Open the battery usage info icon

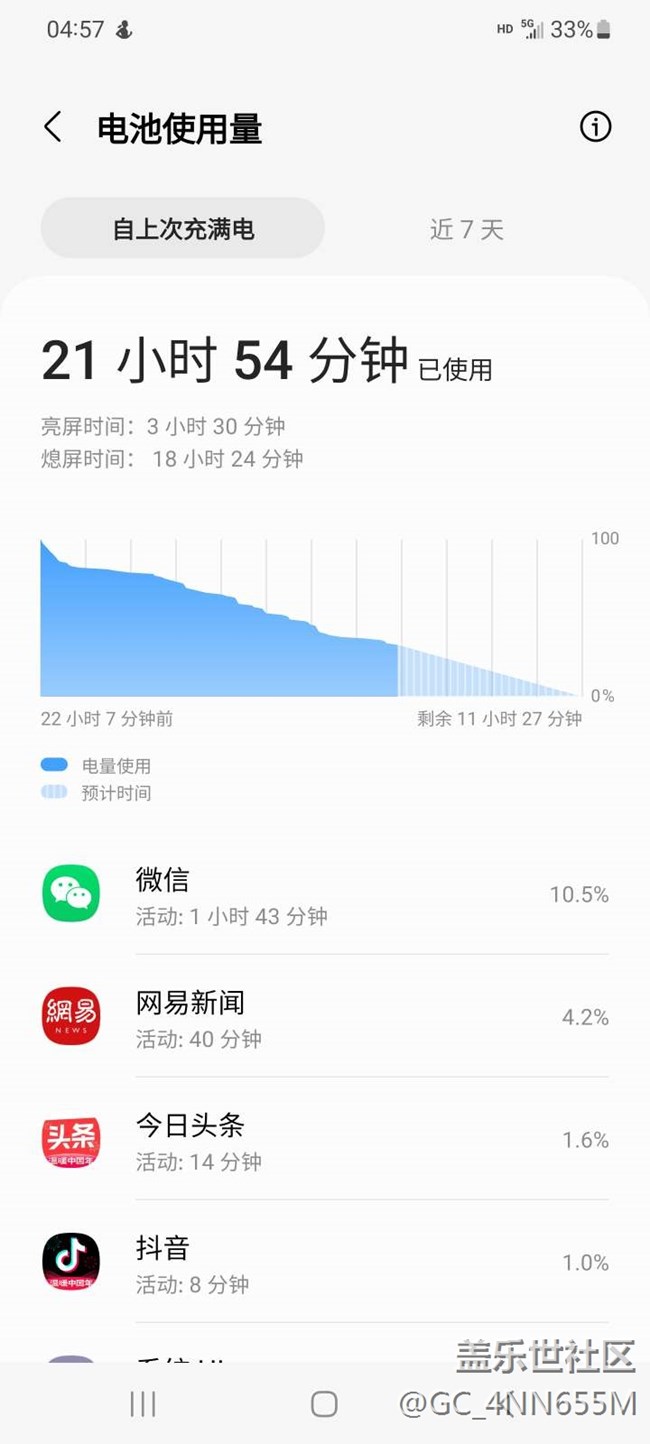[595, 127]
